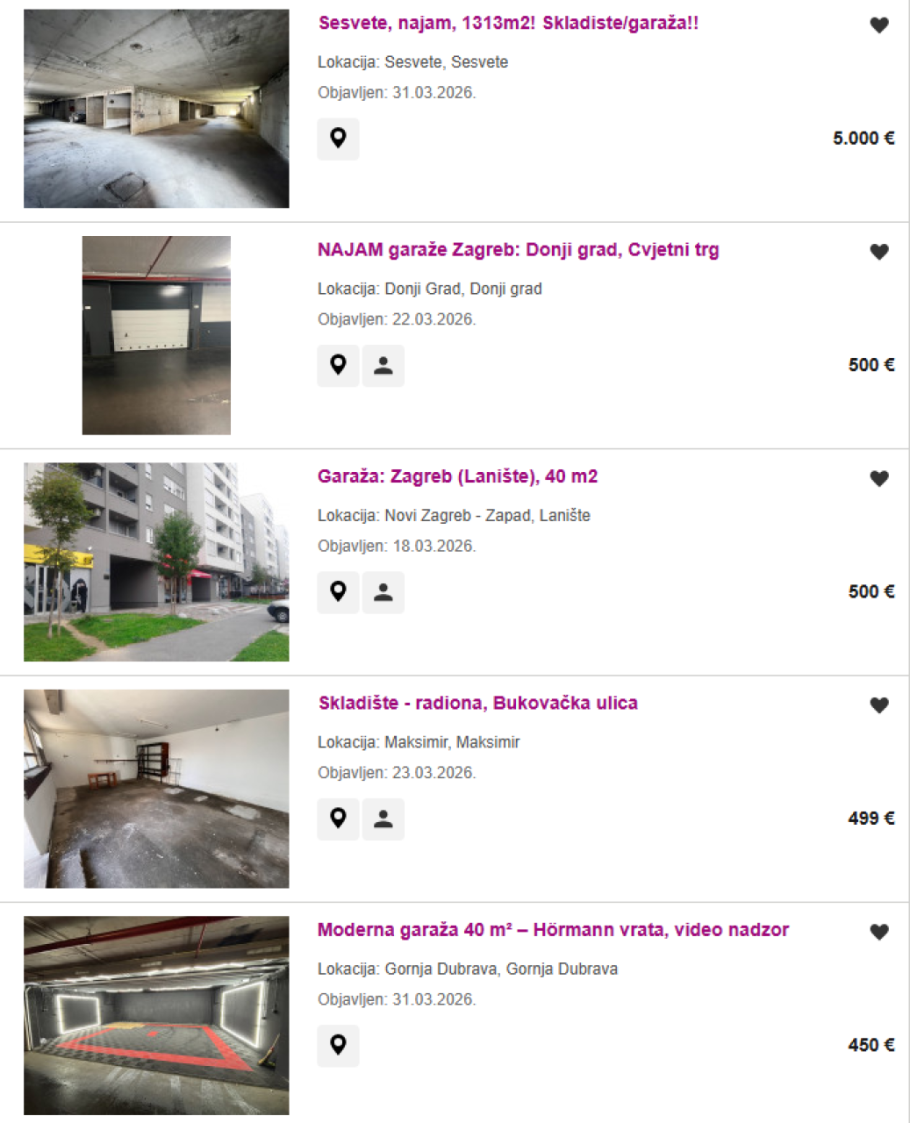Heart the Moderna garaža 40 m² Hörmann listing
910x1123 pixels.
879,932
